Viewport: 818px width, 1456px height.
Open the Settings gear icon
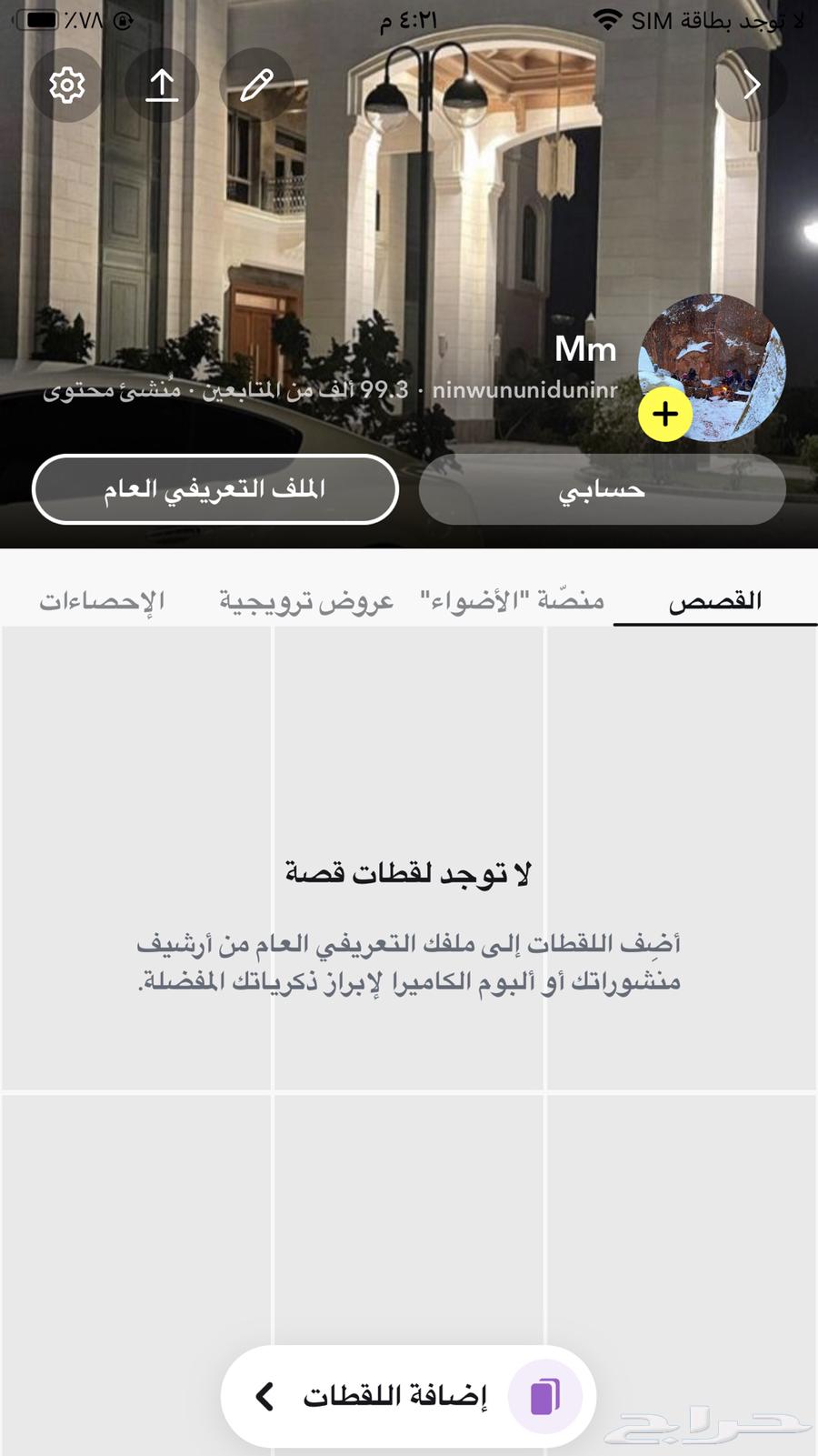tap(66, 85)
